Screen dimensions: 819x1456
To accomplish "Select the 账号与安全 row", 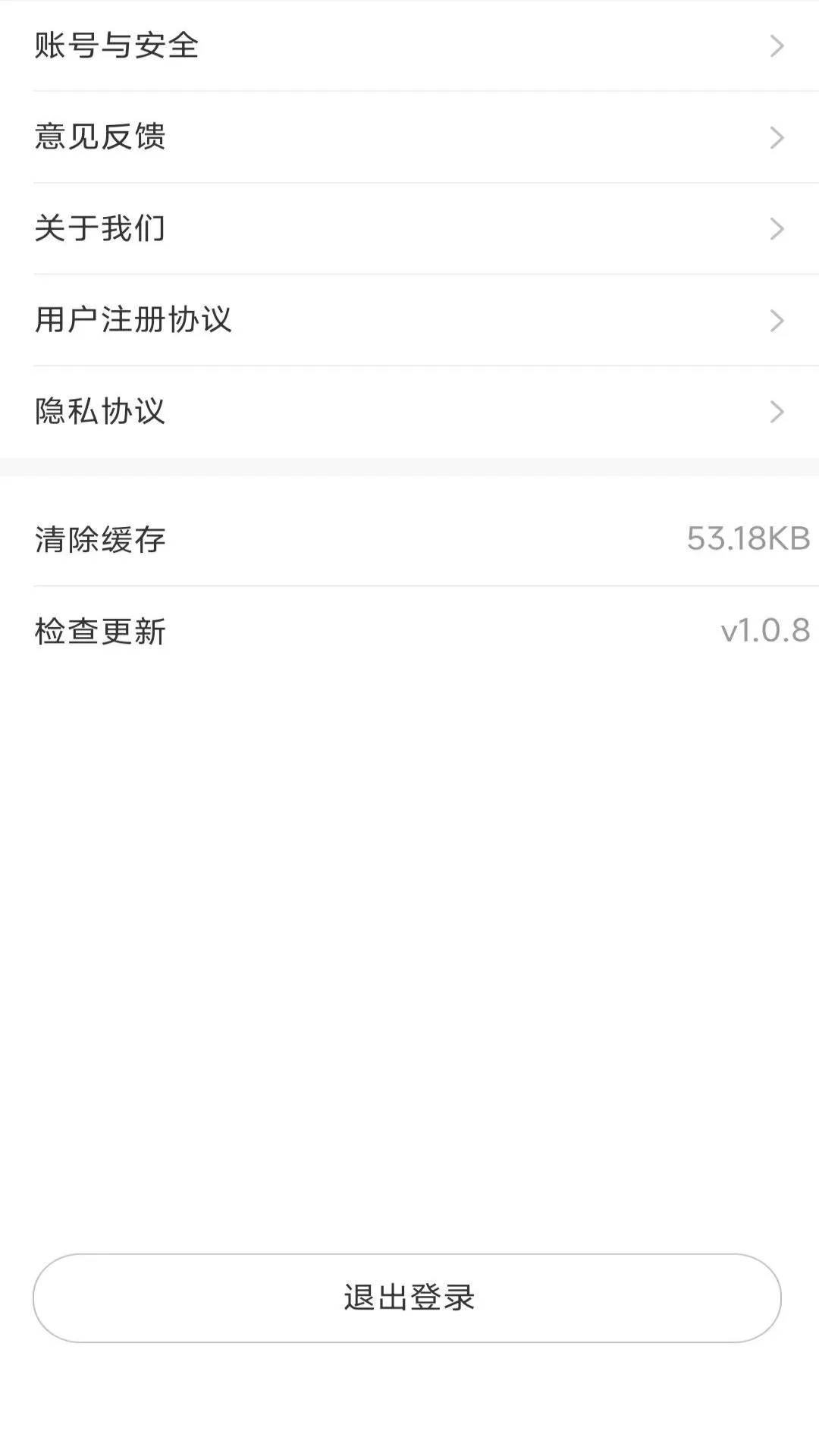I will 409,45.
